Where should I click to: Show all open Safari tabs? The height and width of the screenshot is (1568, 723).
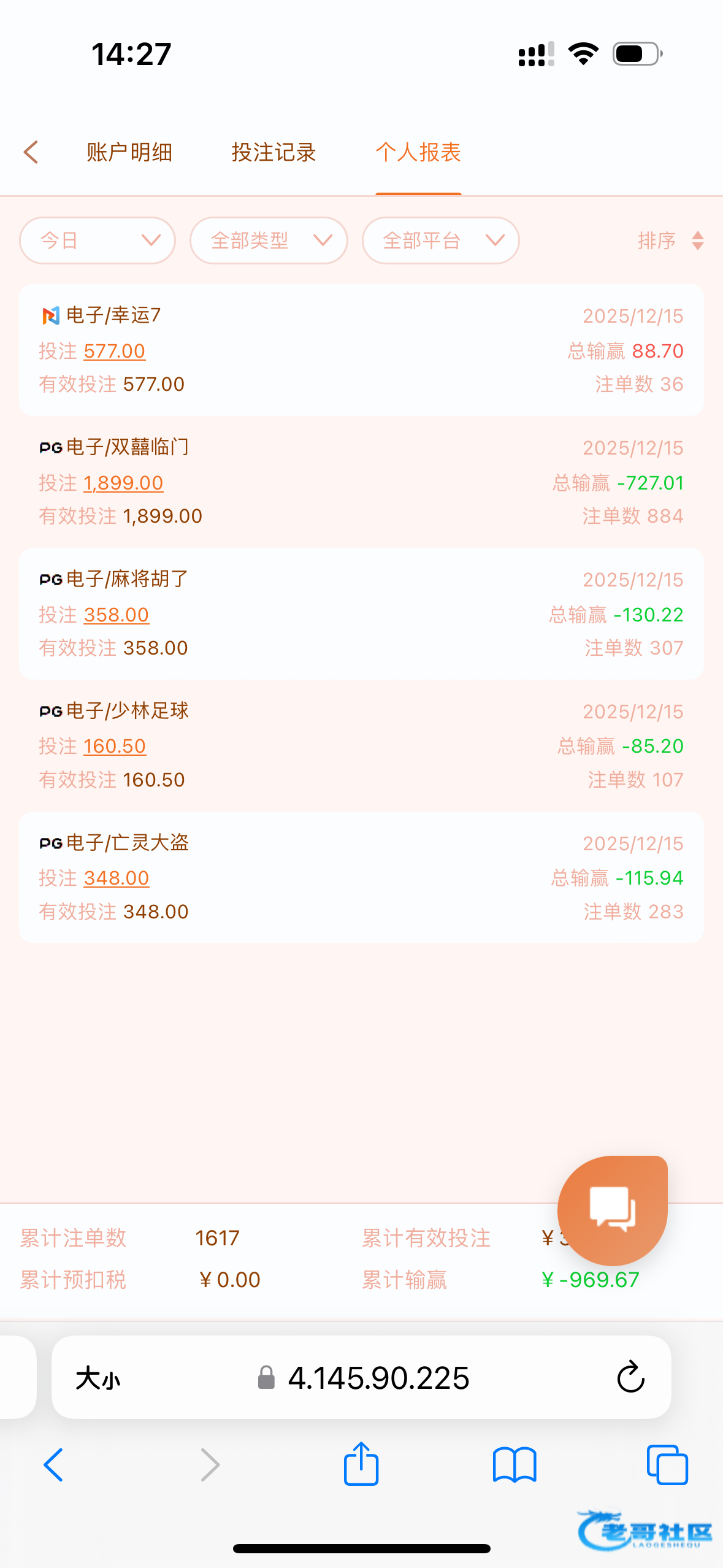pos(667,1464)
